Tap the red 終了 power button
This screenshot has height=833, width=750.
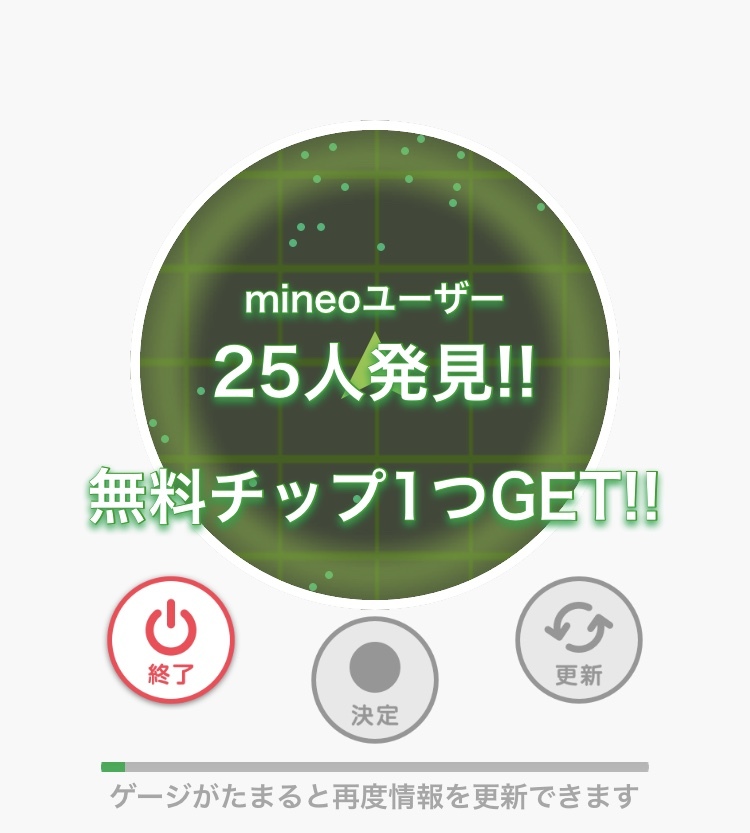coord(171,641)
